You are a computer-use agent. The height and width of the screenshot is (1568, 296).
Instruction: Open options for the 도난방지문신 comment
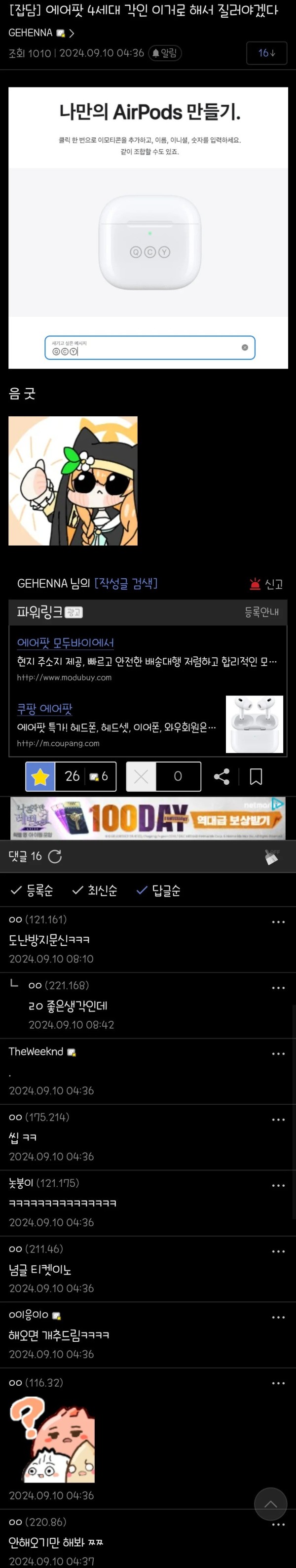pos(278,922)
